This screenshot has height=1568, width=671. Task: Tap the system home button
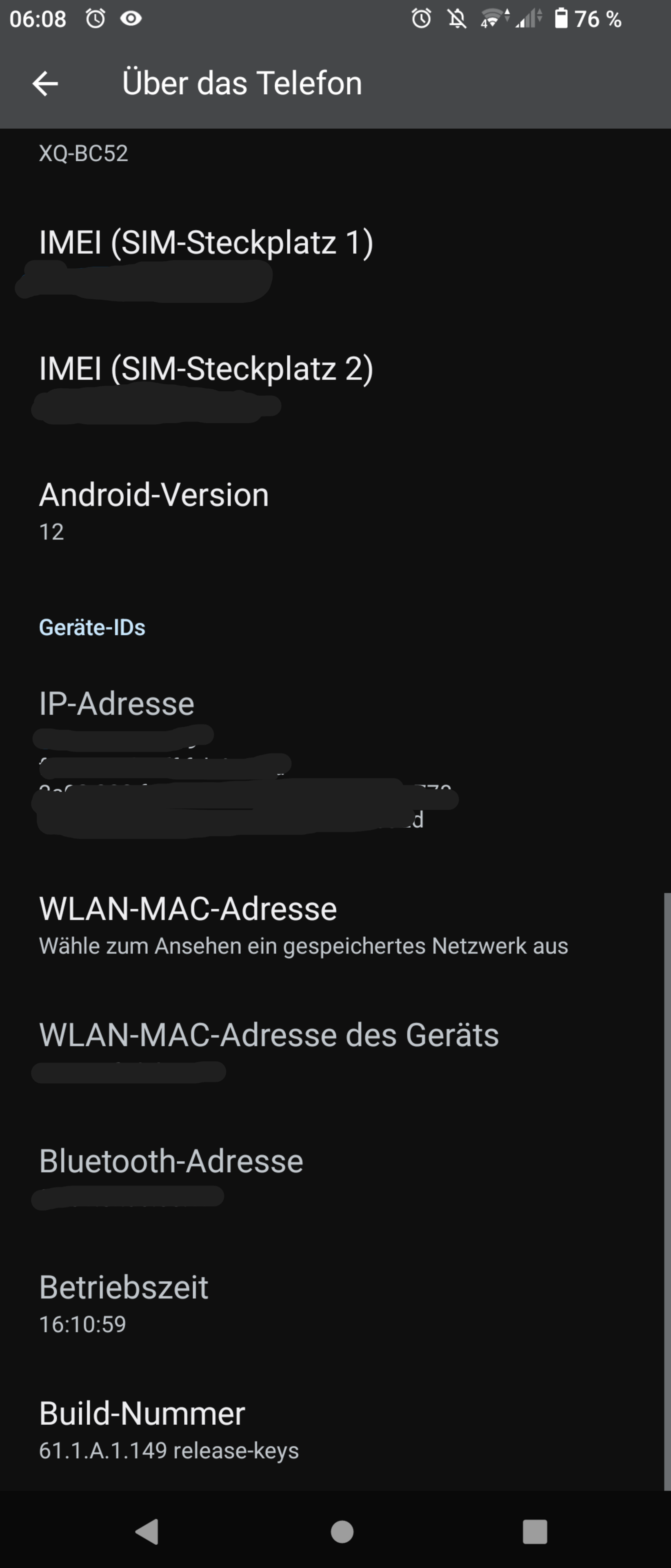click(342, 1532)
